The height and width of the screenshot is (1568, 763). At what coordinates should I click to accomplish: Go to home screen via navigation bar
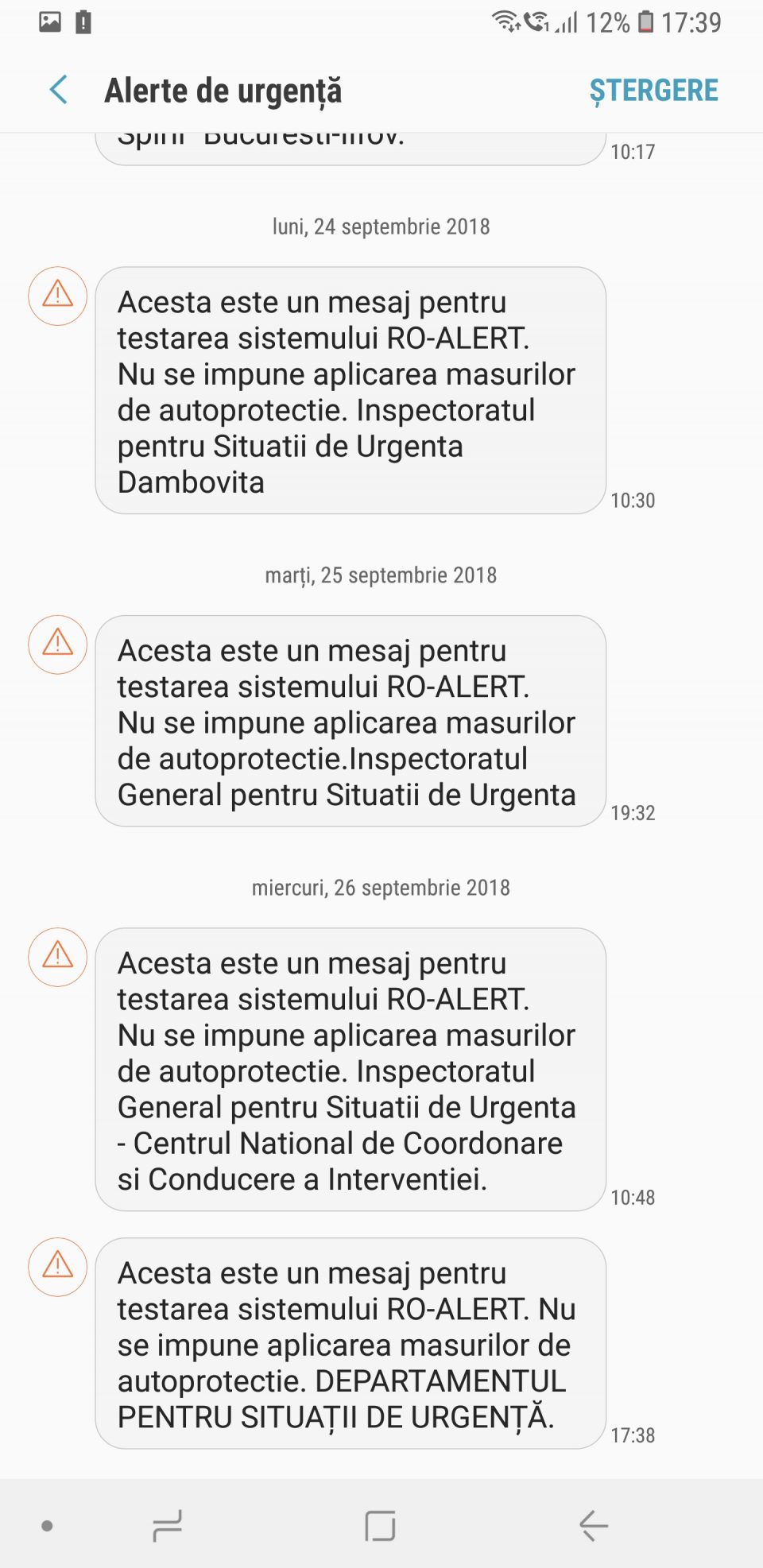(380, 1525)
